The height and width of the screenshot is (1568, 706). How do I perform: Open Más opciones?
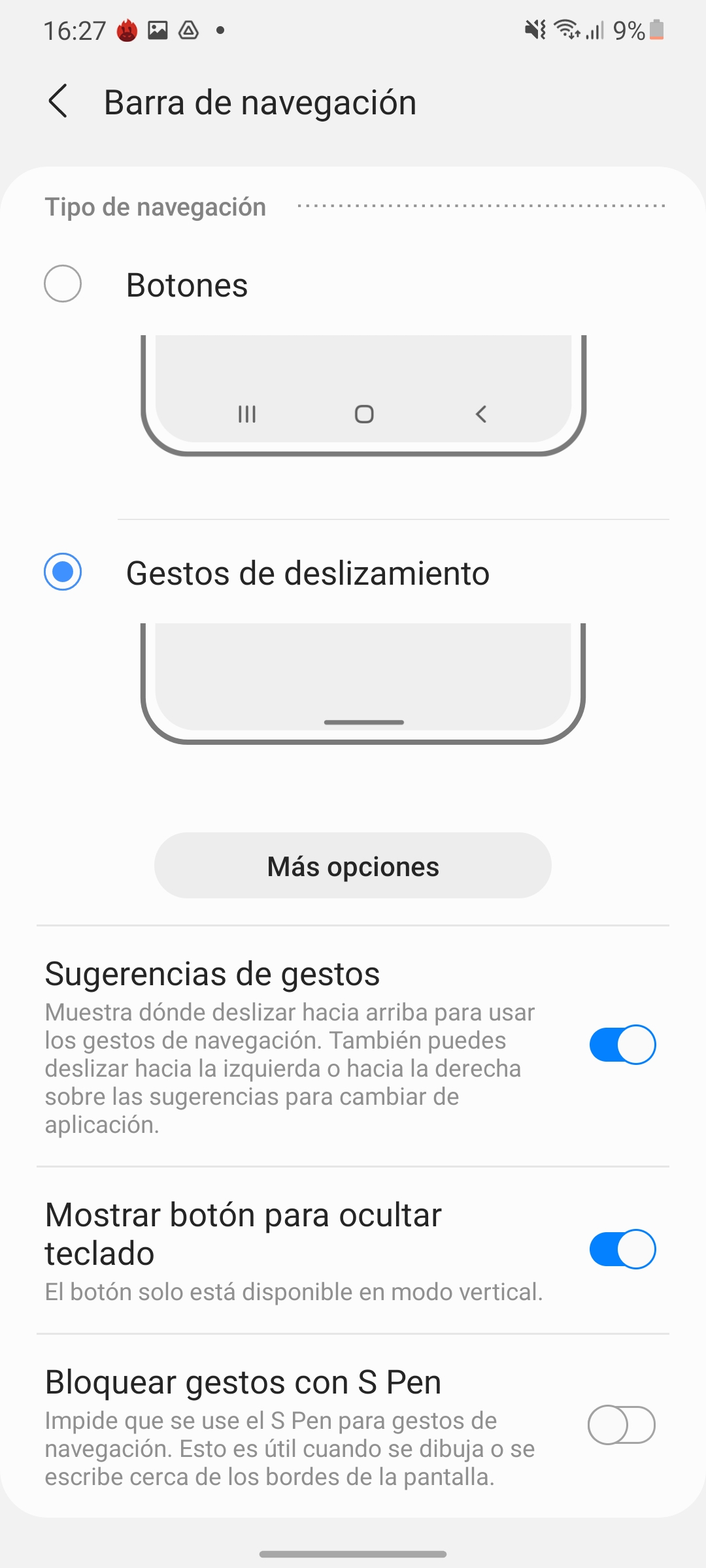(x=353, y=866)
